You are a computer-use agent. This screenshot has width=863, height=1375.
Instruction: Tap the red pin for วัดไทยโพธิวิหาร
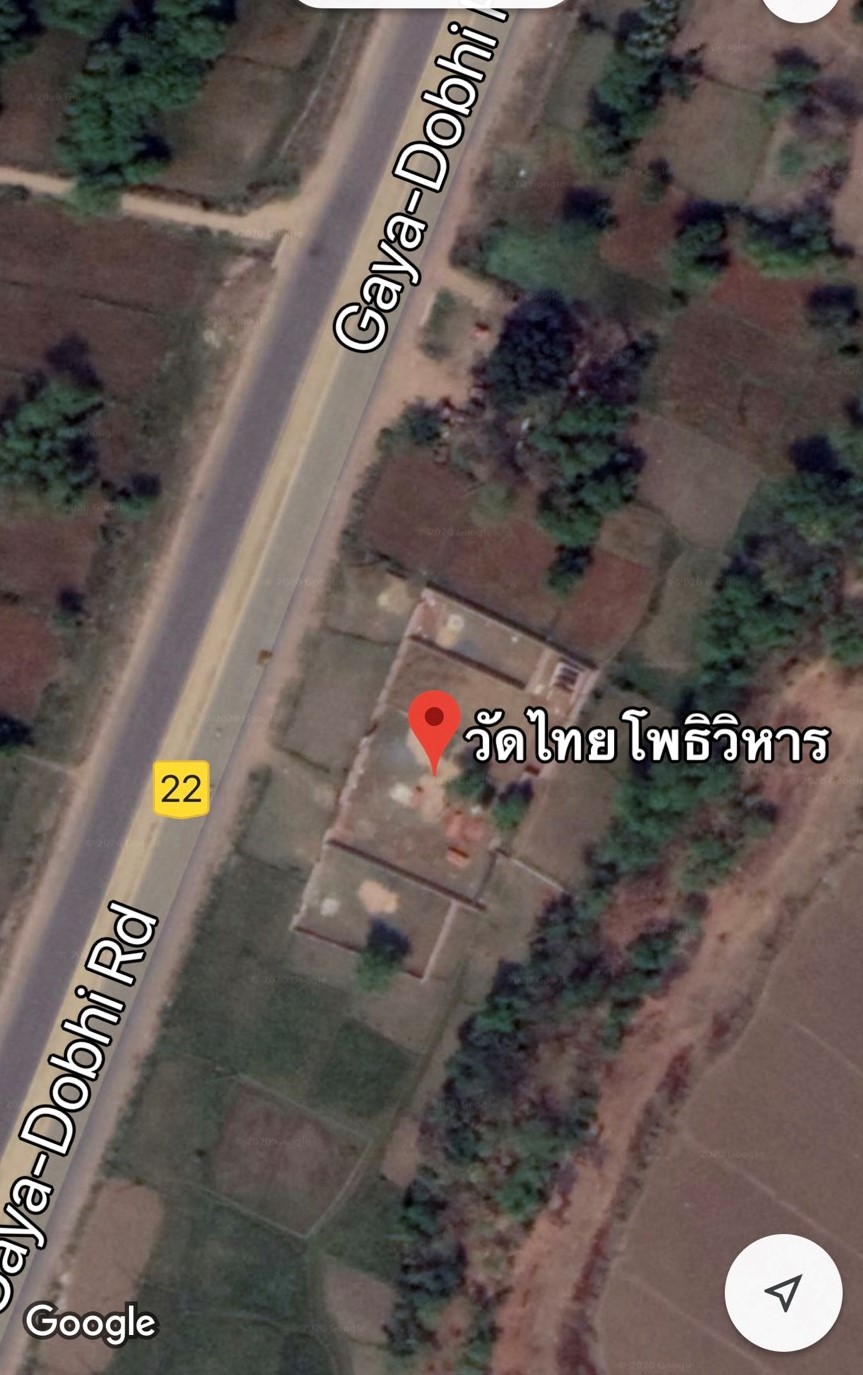pyautogui.click(x=435, y=724)
